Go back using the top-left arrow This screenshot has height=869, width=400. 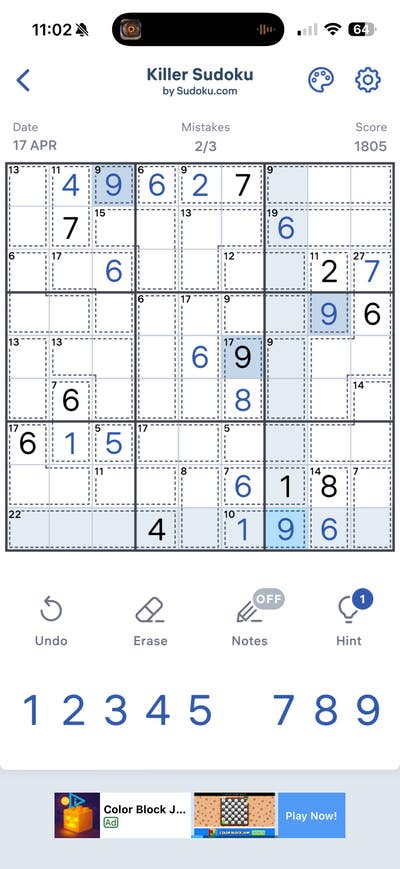click(x=23, y=80)
